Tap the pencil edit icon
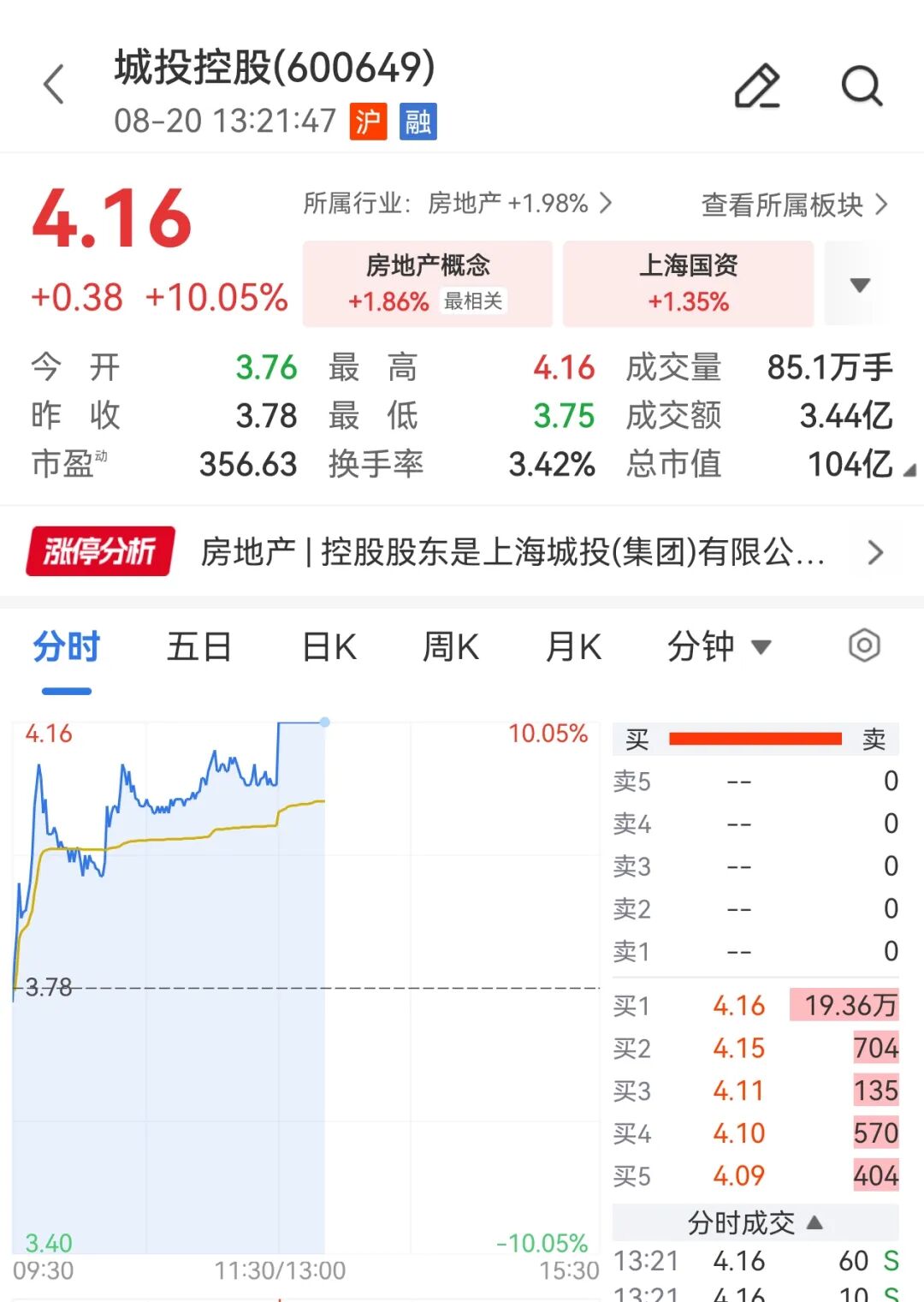Screen dimensions: 924x1302 [758, 85]
